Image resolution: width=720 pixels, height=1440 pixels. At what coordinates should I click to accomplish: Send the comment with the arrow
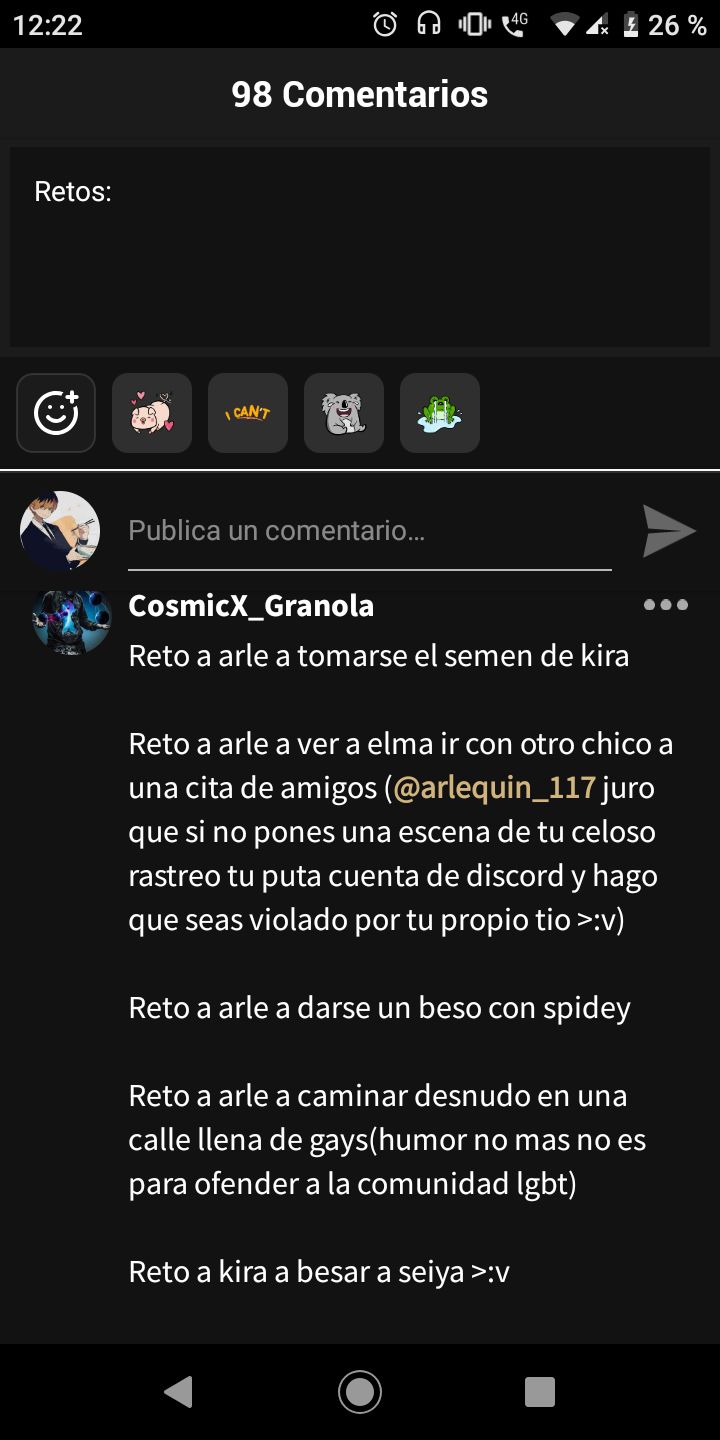pos(668,531)
